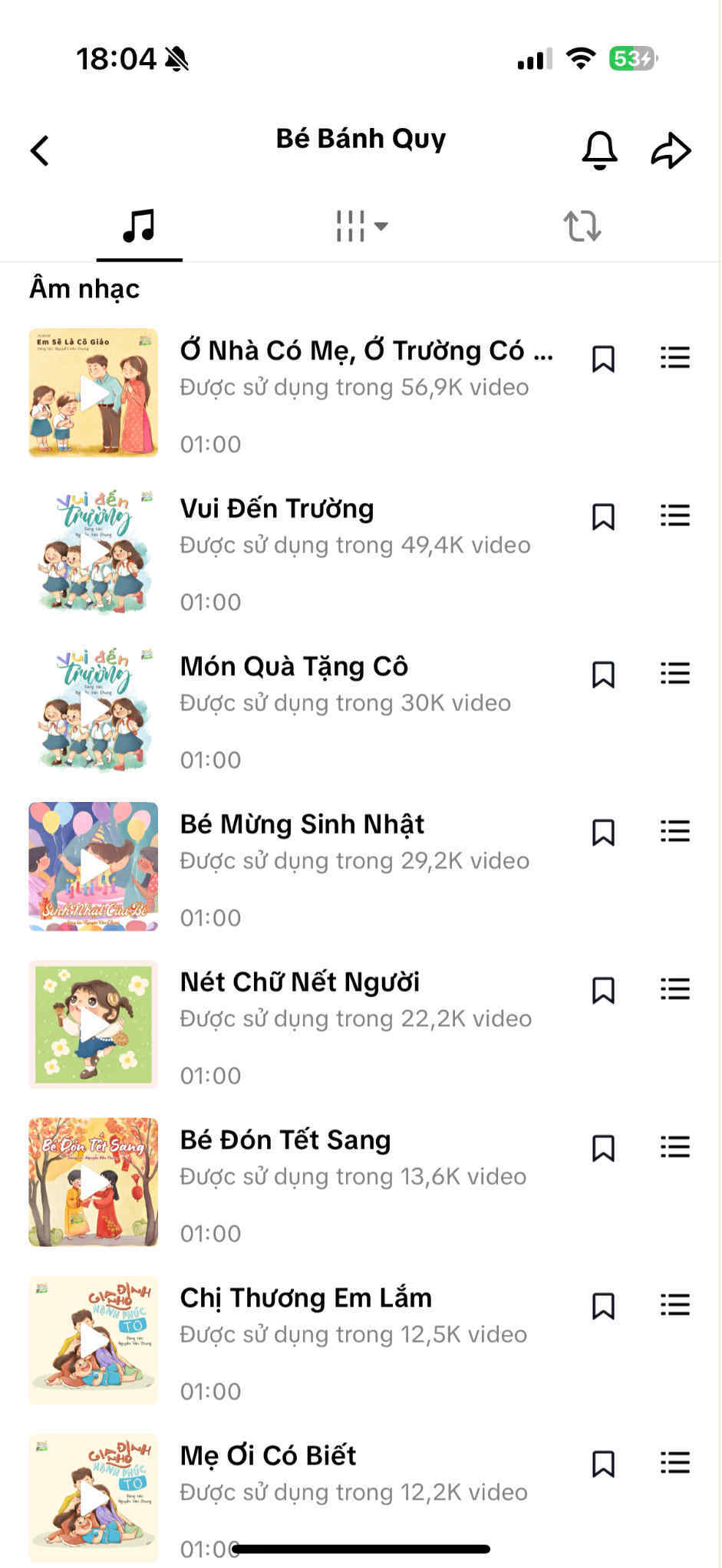Image resolution: width=722 pixels, height=1568 pixels.
Task: Play "Ở Nhà Có Mẹ, Ở Trường Có" song
Action: pos(94,393)
